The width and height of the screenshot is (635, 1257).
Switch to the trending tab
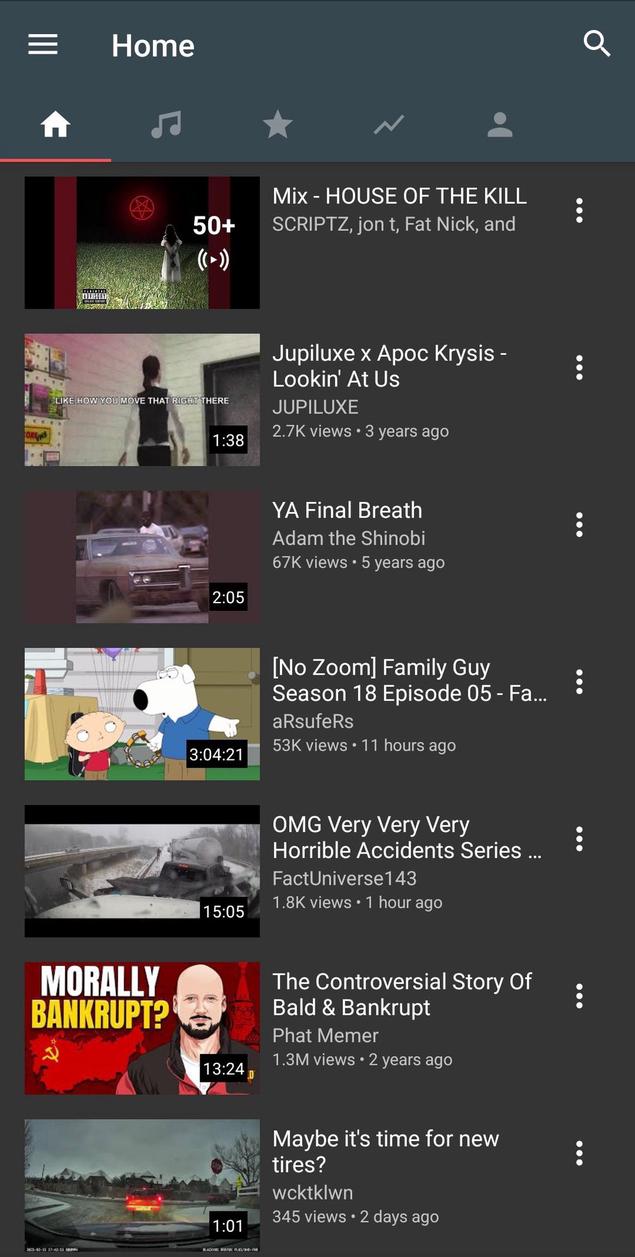(388, 125)
